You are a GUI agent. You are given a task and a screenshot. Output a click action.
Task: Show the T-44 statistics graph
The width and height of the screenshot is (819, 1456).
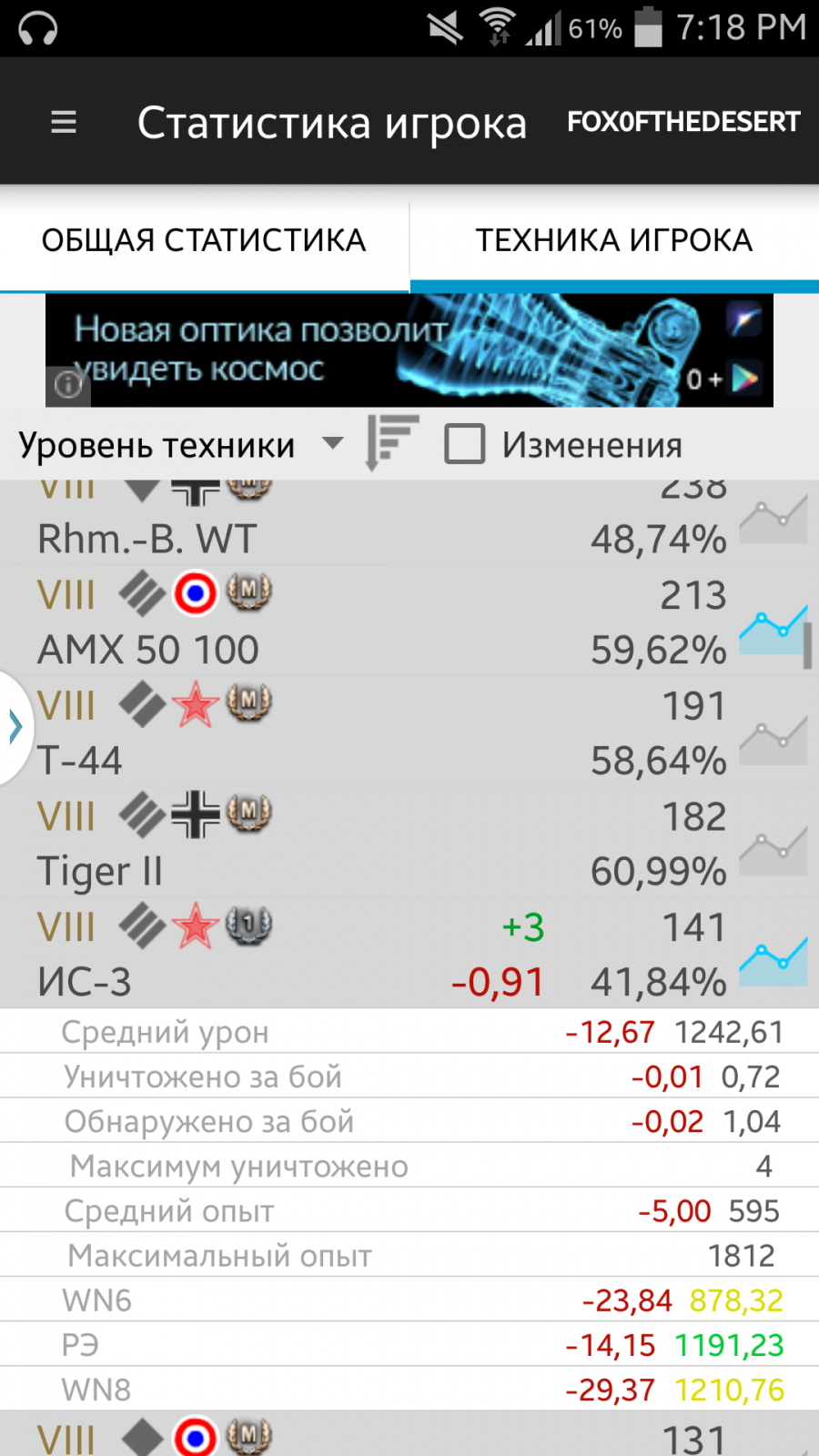pos(773,741)
